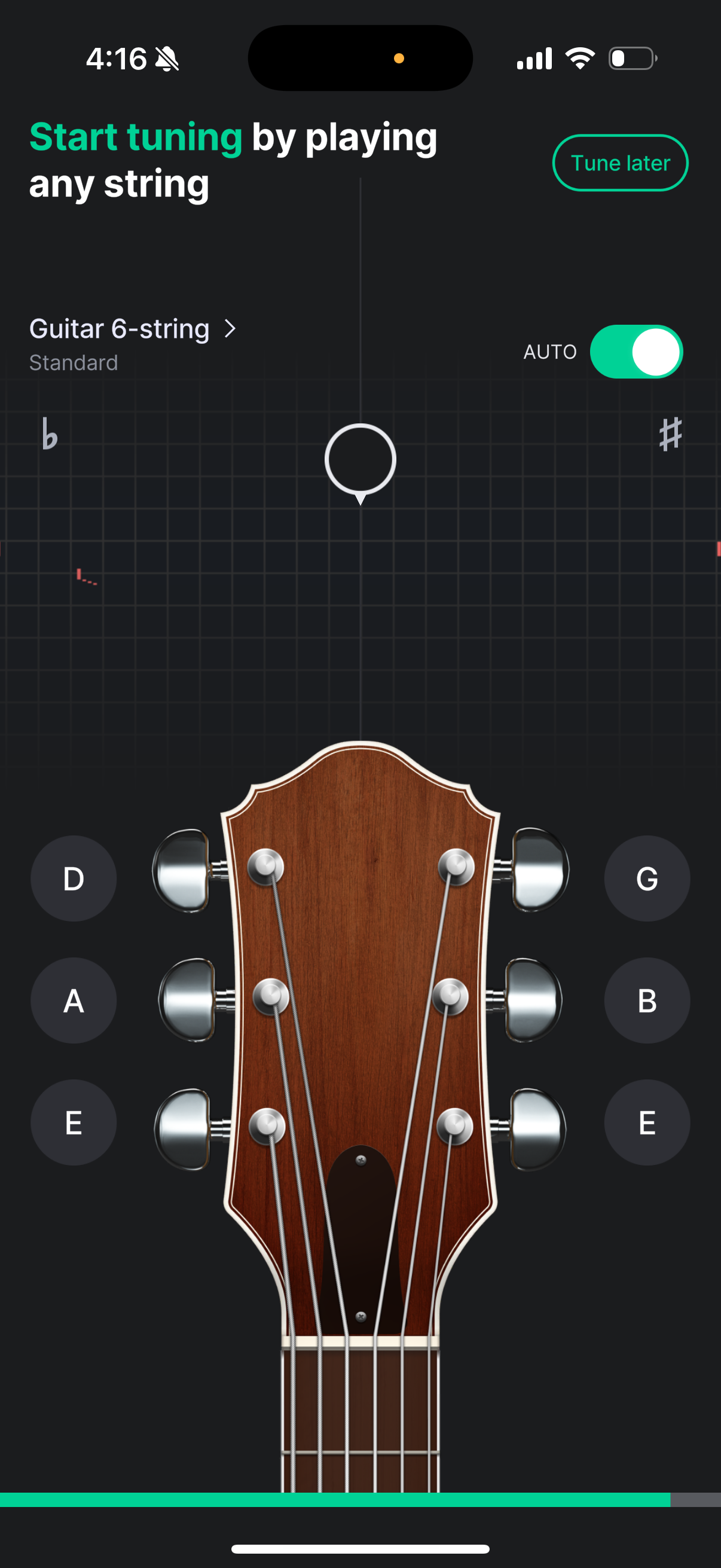Image resolution: width=721 pixels, height=1568 pixels.
Task: Select the B string note icon
Action: (x=647, y=1000)
